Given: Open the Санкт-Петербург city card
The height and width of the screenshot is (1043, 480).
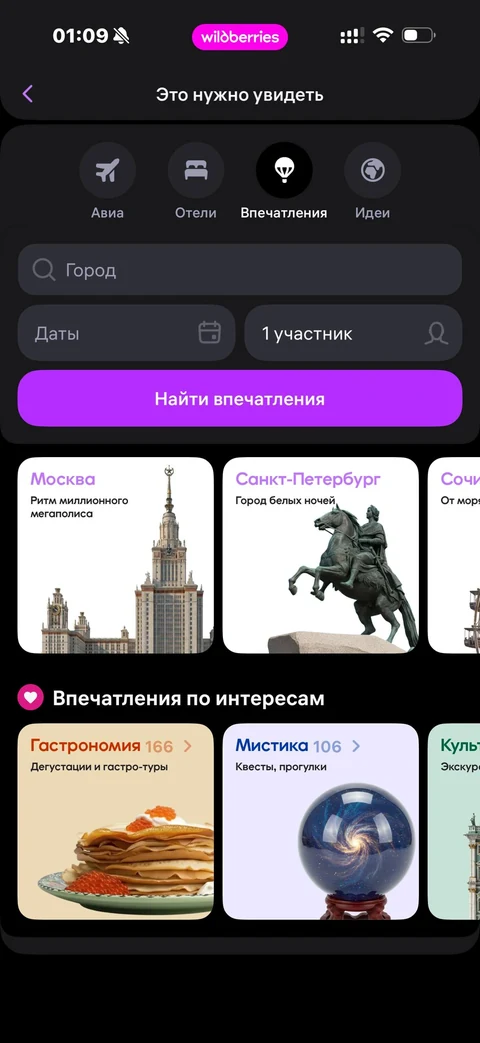Looking at the screenshot, I should (320, 555).
